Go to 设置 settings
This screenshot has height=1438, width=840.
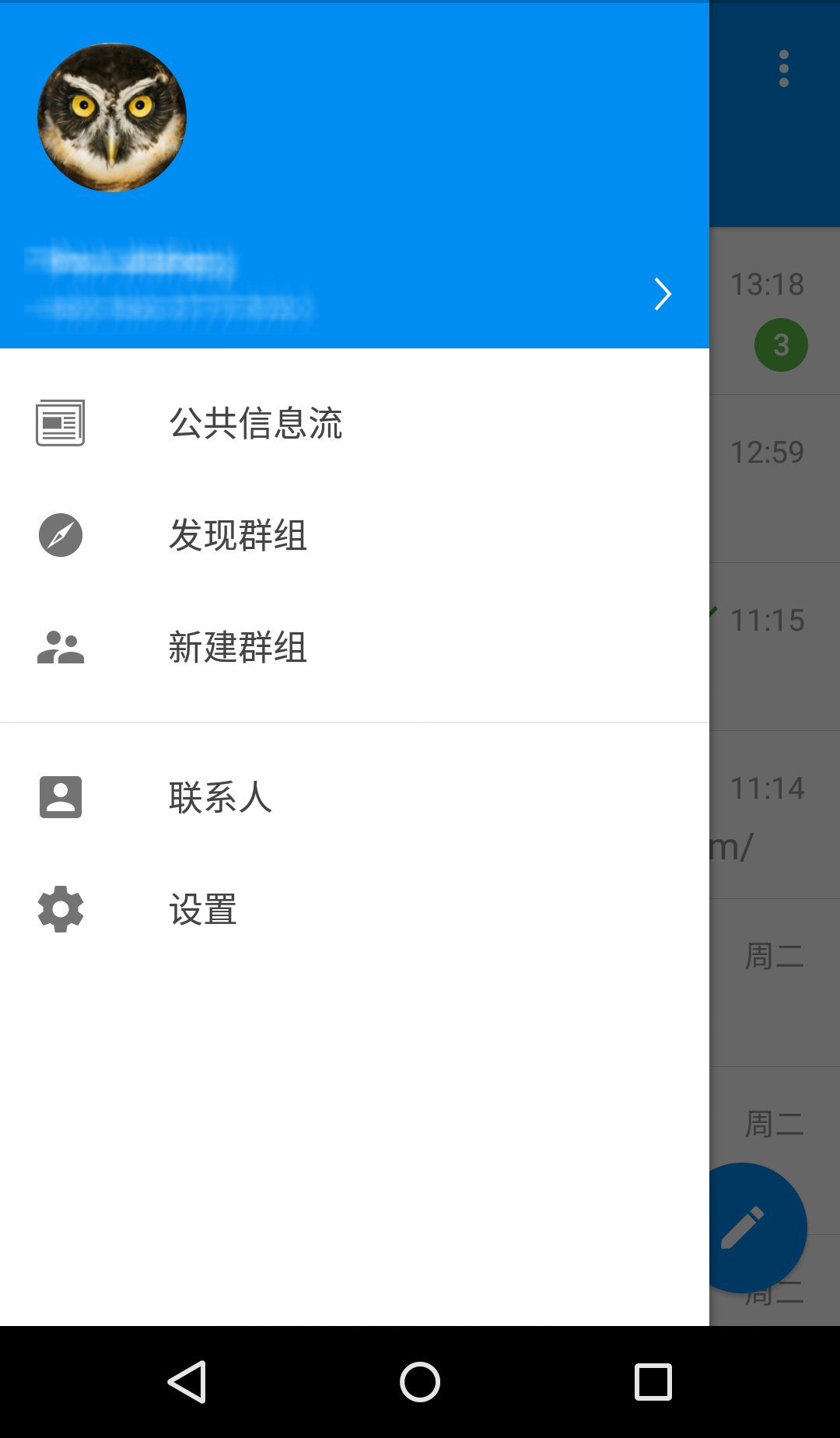[x=204, y=909]
